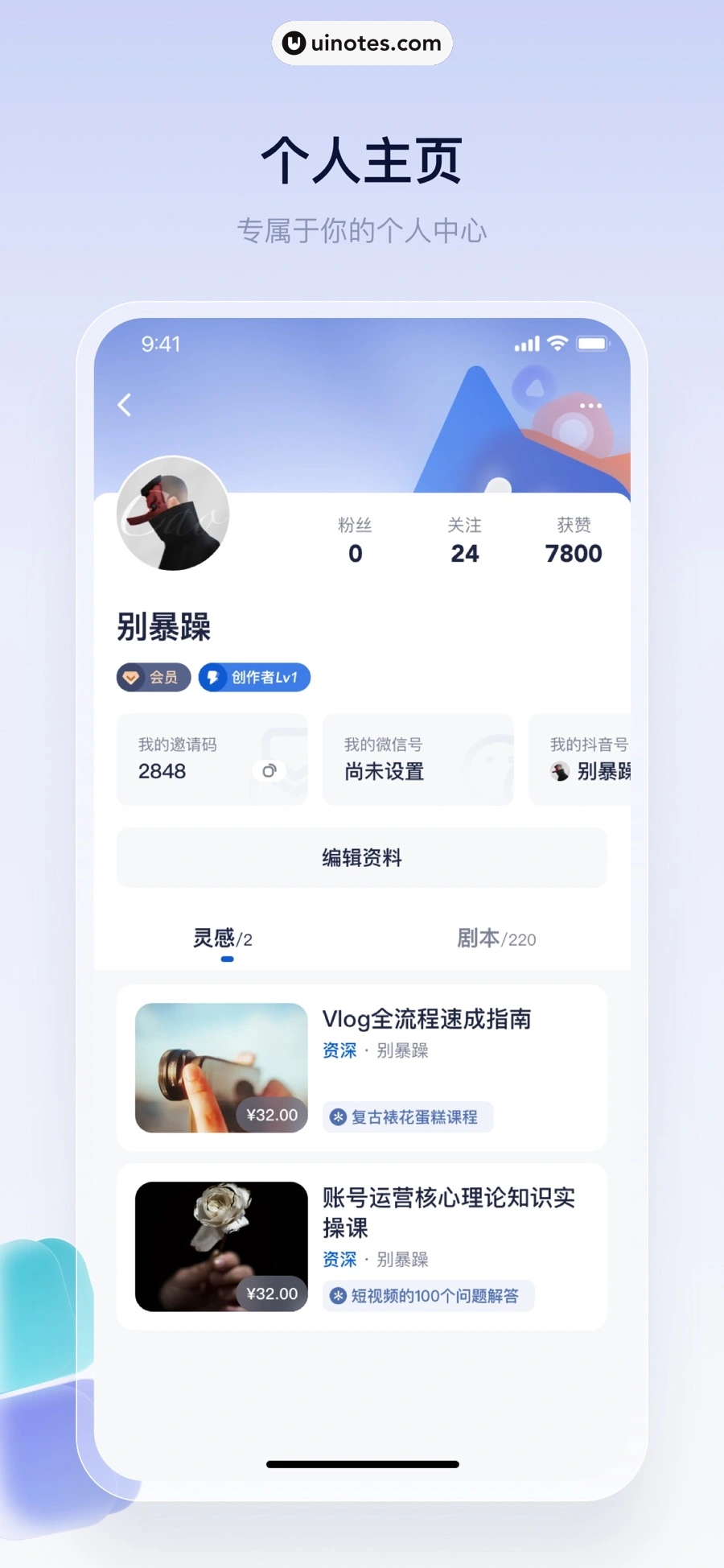This screenshot has width=724, height=1568.
Task: Open the more options ellipsis icon
Action: pyautogui.click(x=590, y=406)
